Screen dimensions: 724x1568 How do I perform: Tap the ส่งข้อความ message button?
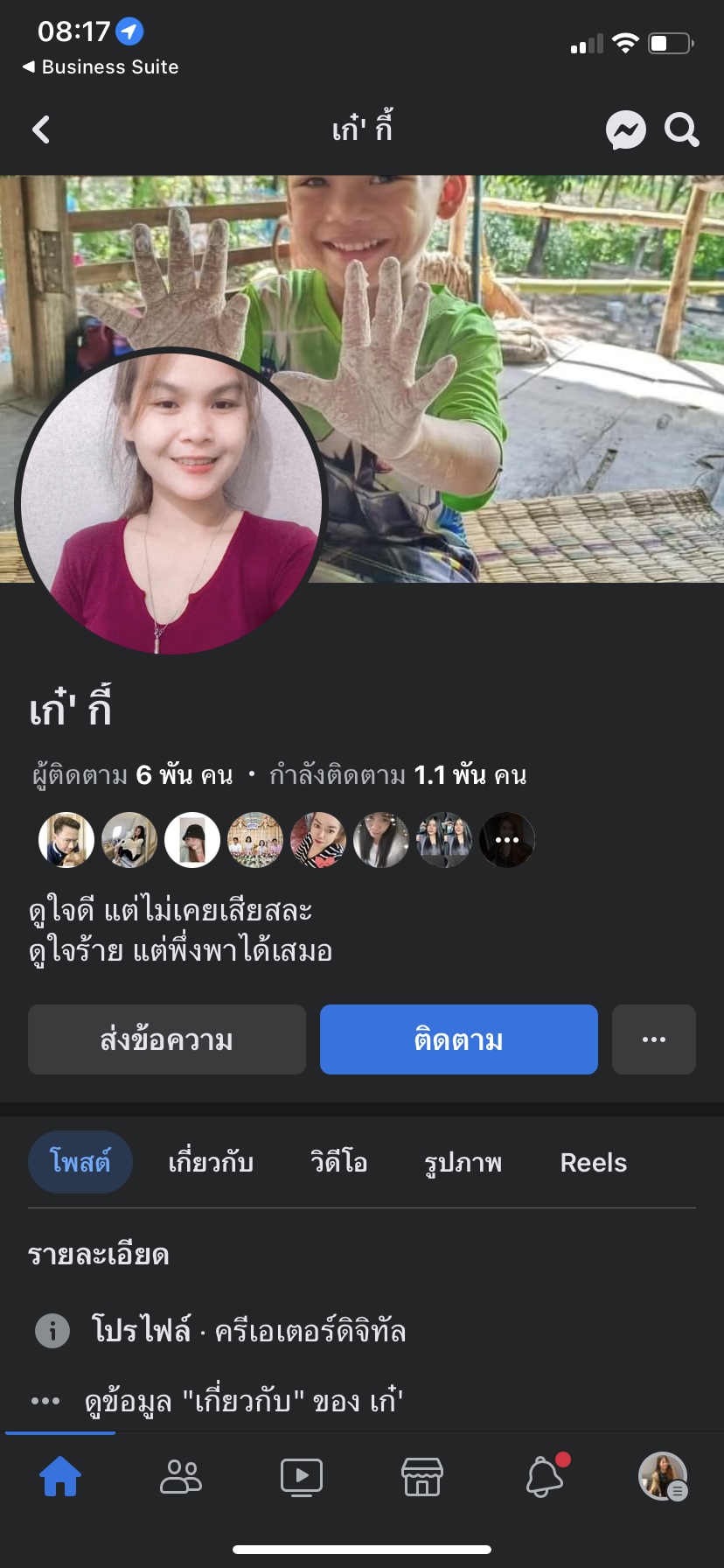[x=167, y=1039]
